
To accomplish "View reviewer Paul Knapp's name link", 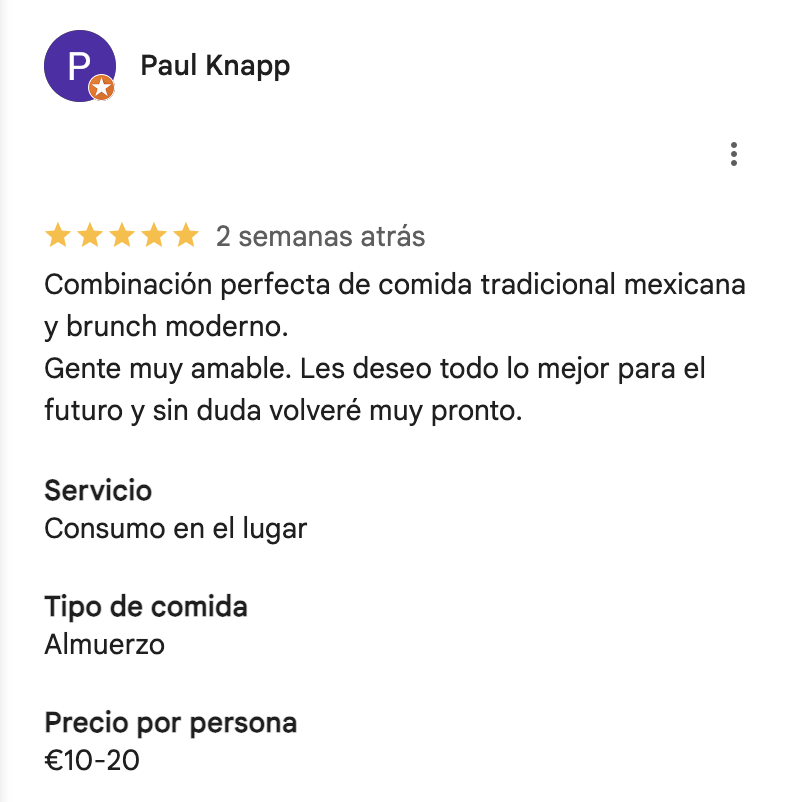I will tap(215, 66).
